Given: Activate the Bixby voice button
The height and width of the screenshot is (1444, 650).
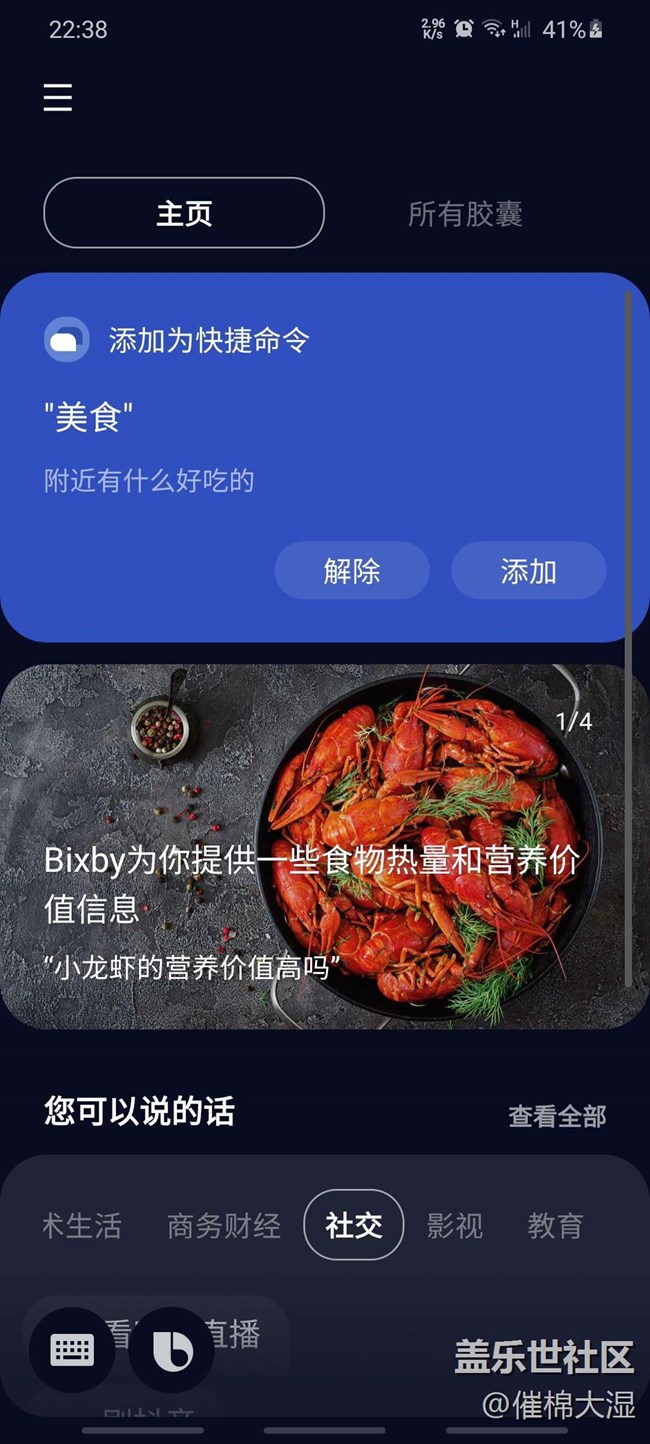Looking at the screenshot, I should 172,1350.
